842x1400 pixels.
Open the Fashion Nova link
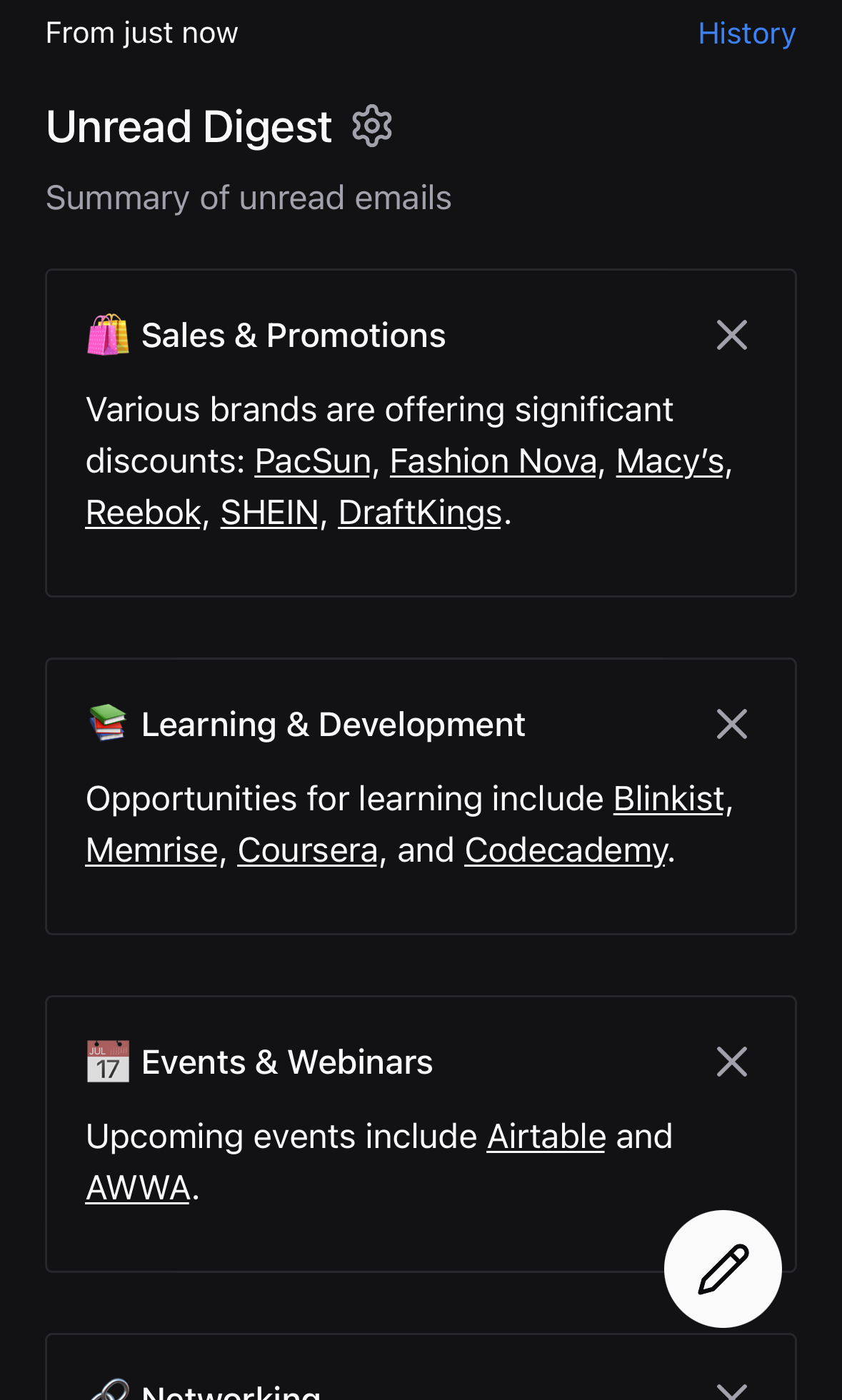click(x=493, y=461)
